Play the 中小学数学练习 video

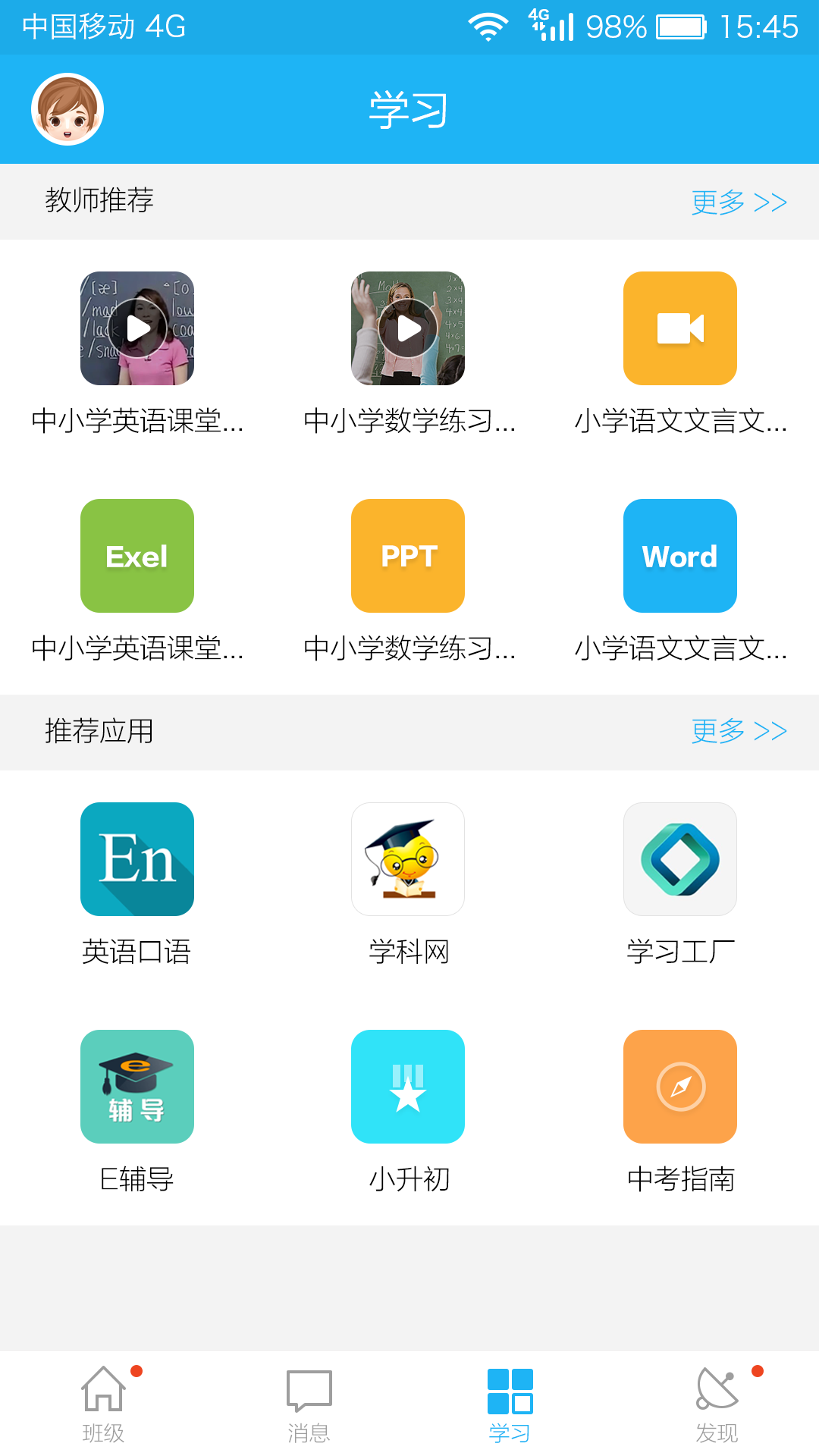(407, 328)
